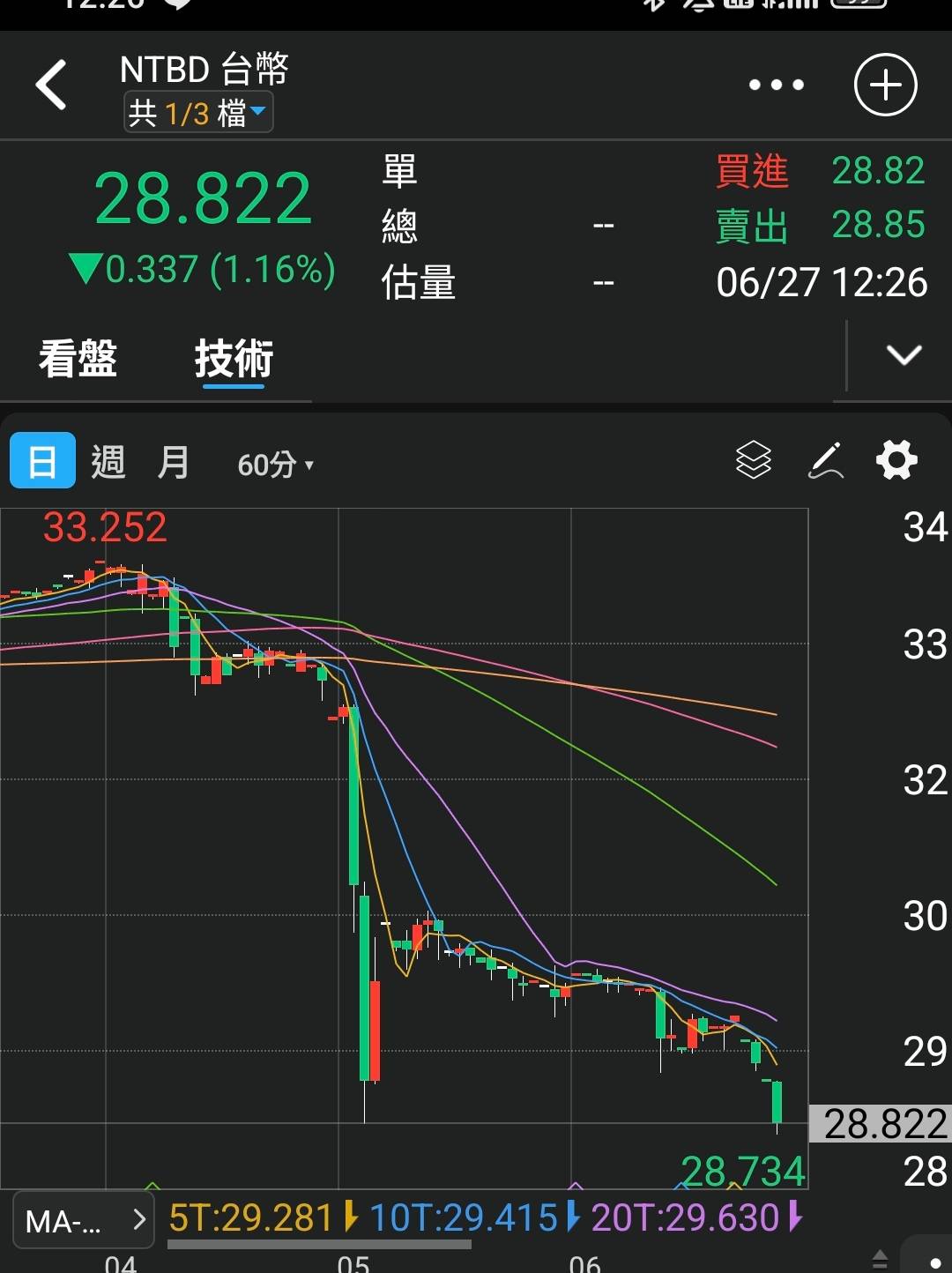Screen dimensions: 952x1273
Task: Open chart settings gear
Action: pos(896,460)
